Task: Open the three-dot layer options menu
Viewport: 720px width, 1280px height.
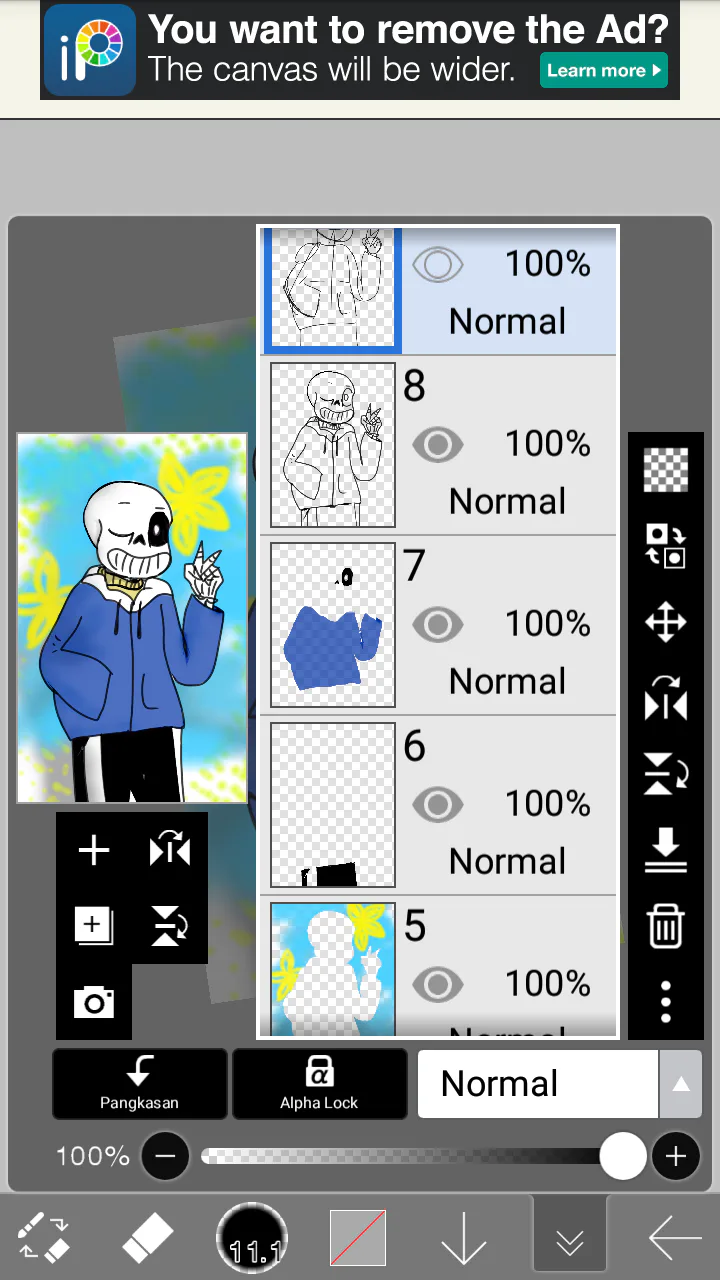Action: (x=666, y=1002)
